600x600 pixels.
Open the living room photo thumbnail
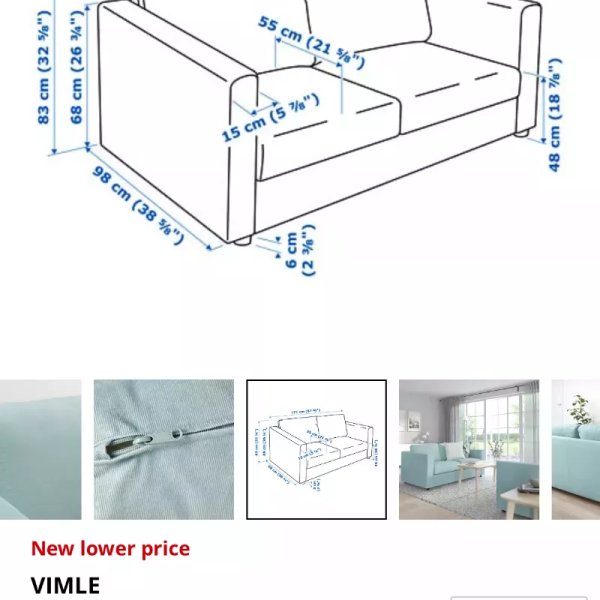[469, 449]
